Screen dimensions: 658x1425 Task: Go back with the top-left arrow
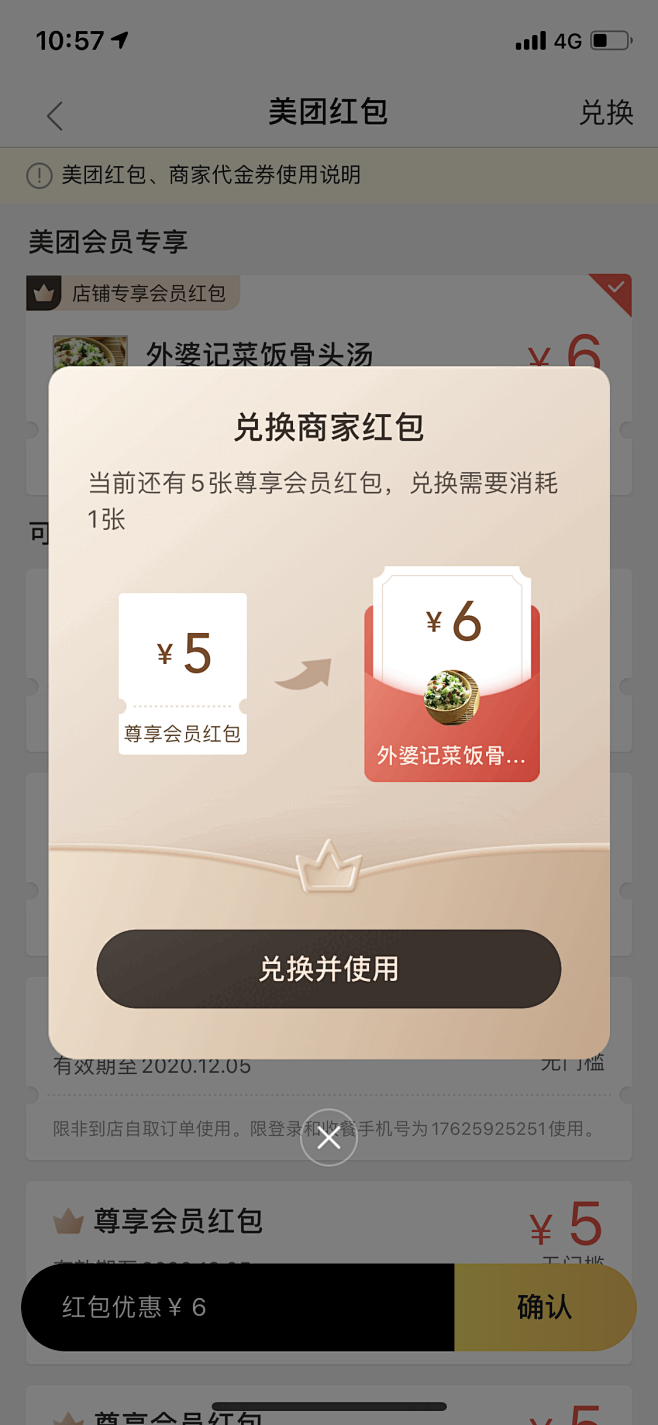click(55, 116)
